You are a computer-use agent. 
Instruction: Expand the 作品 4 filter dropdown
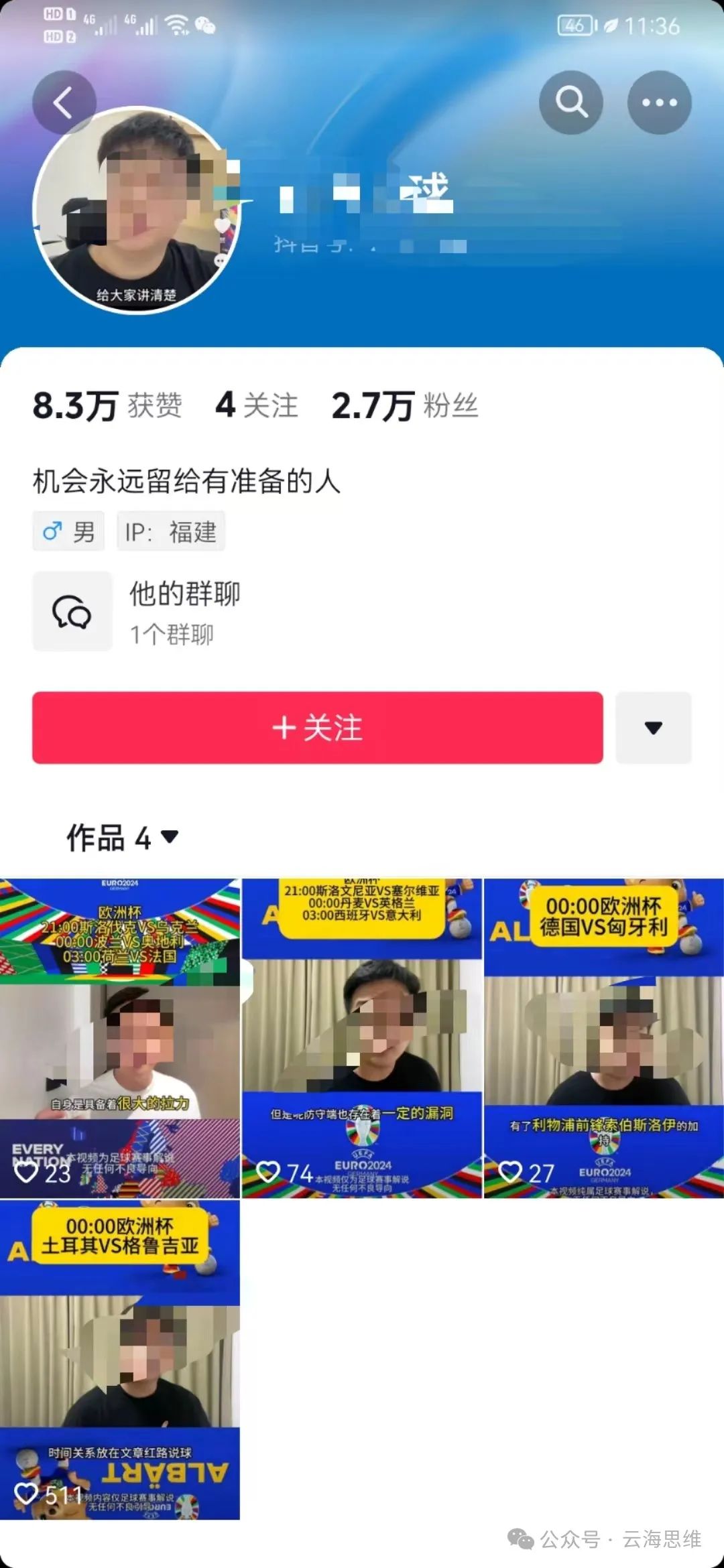click(x=170, y=836)
